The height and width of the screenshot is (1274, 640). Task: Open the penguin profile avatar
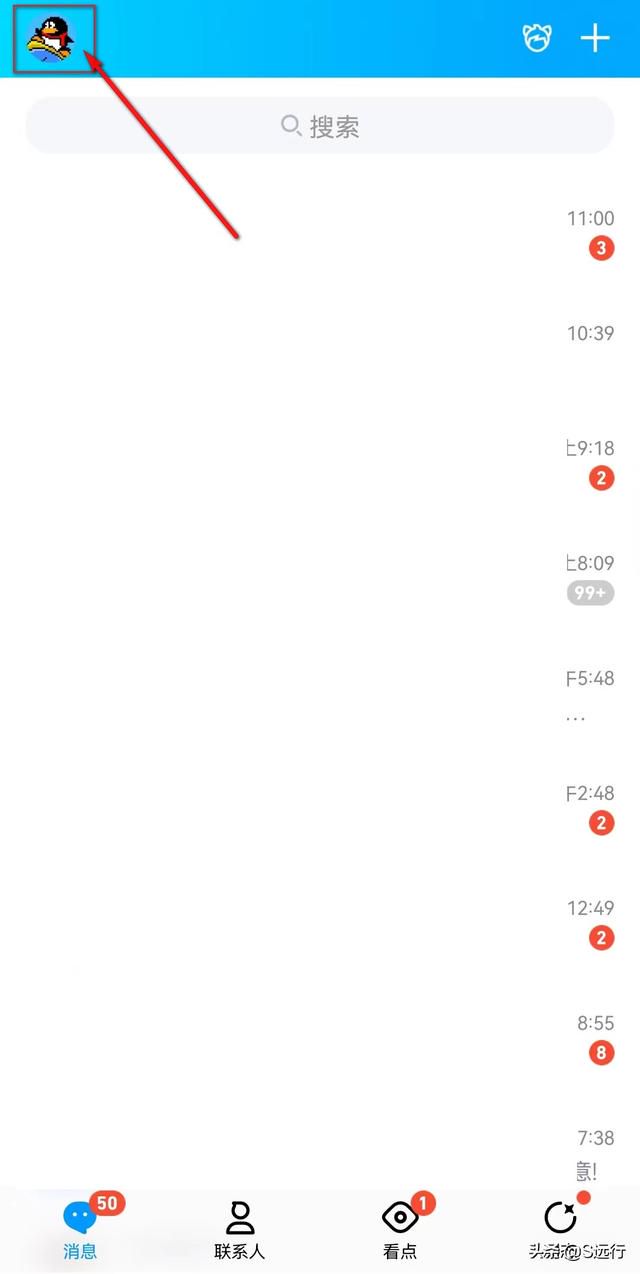tap(51, 39)
